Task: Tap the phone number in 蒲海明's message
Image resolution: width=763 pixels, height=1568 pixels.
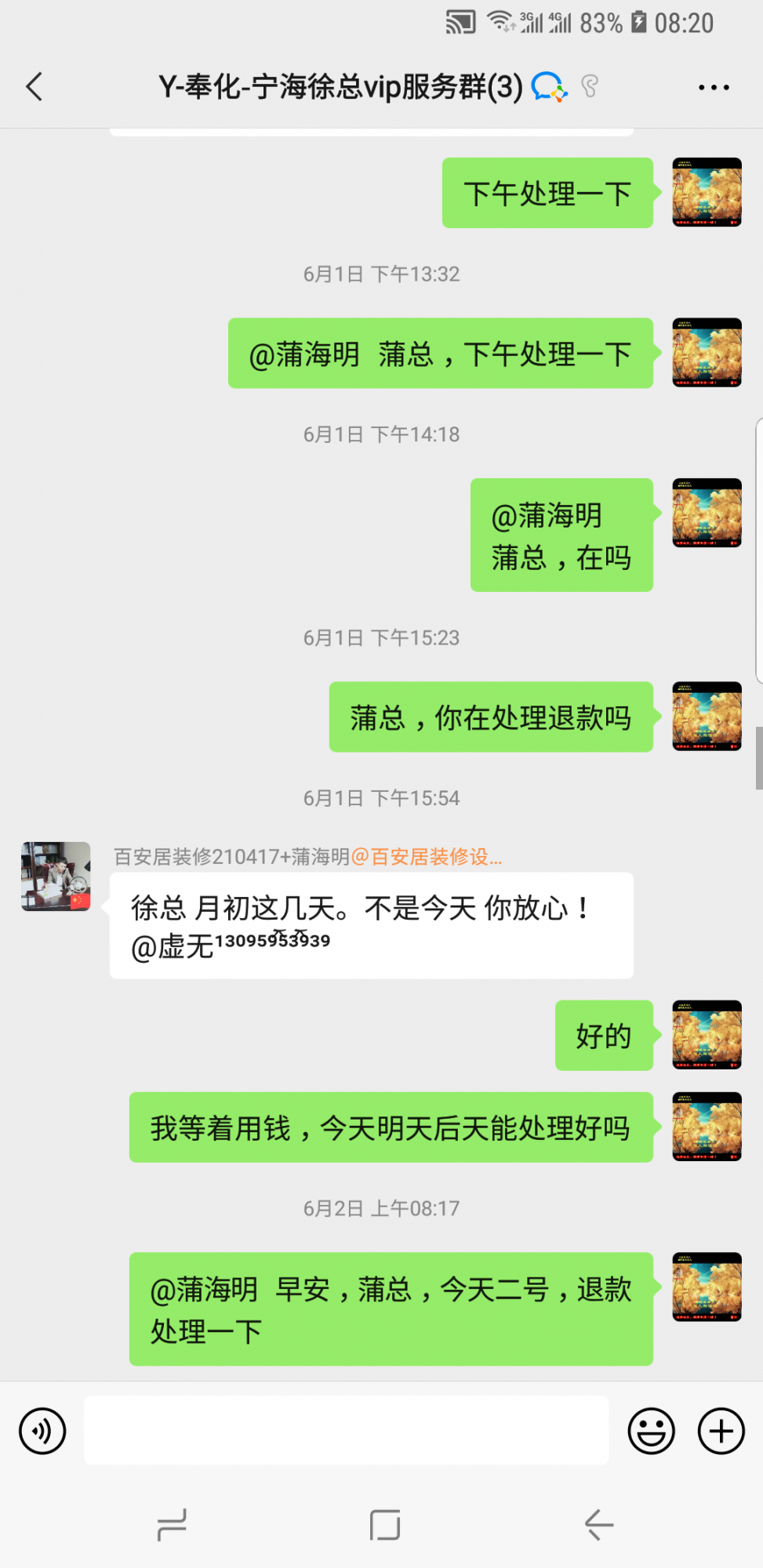Action: click(272, 941)
